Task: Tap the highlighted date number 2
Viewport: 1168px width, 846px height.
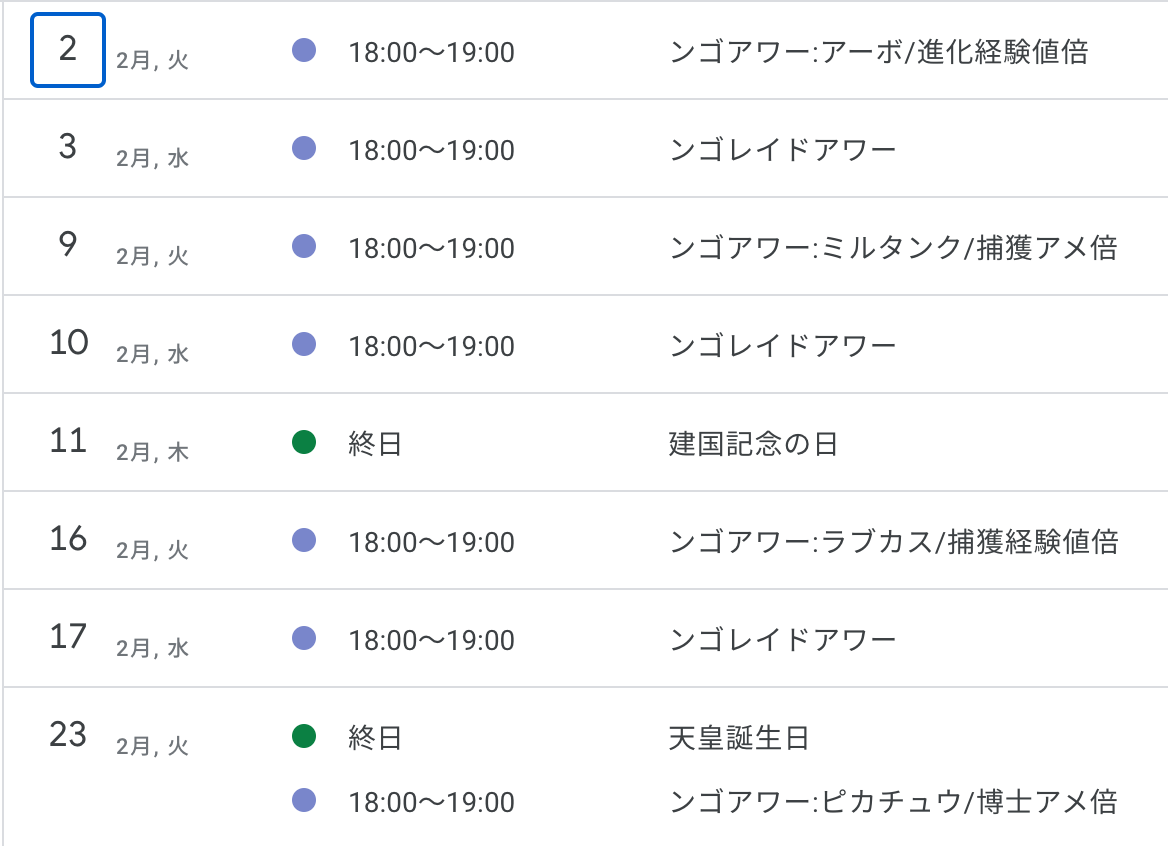Action: pyautogui.click(x=68, y=49)
